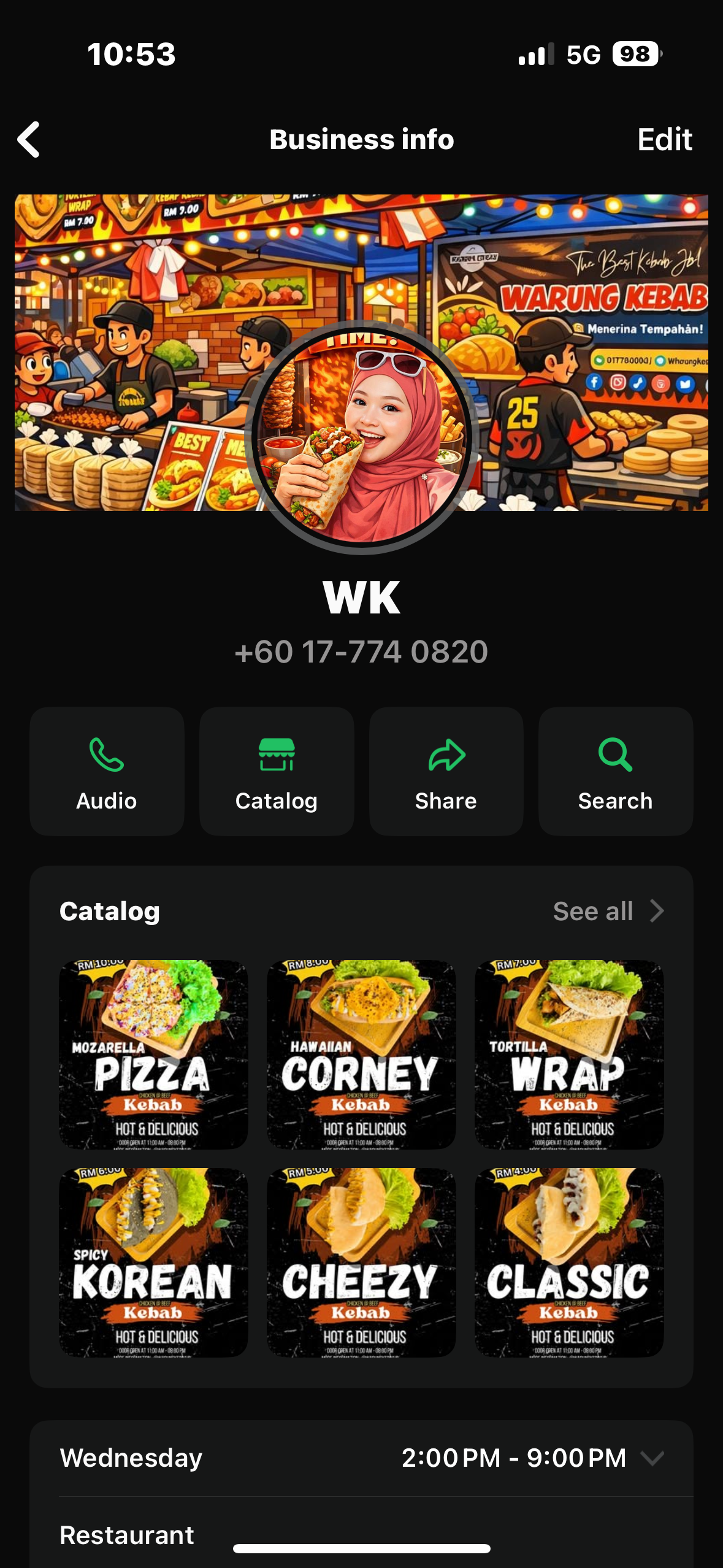
Task: Open the Mozarella Pizza Kebab item
Action: click(x=153, y=1054)
